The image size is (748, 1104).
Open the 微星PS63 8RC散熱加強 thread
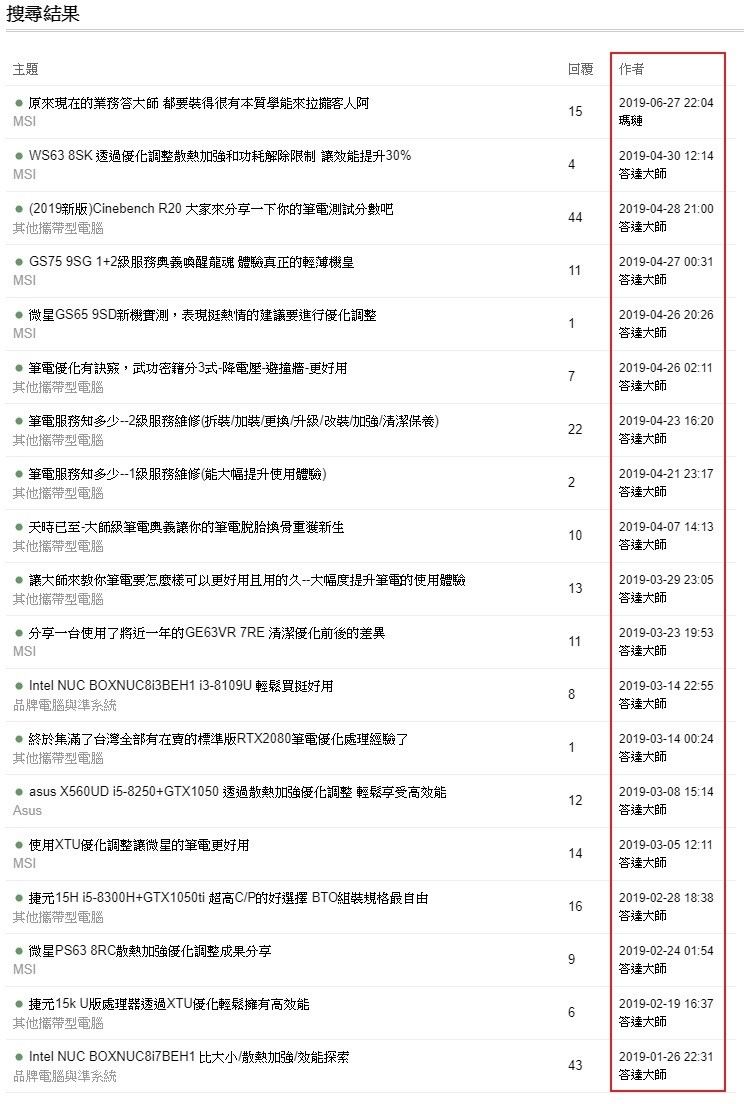click(149, 951)
